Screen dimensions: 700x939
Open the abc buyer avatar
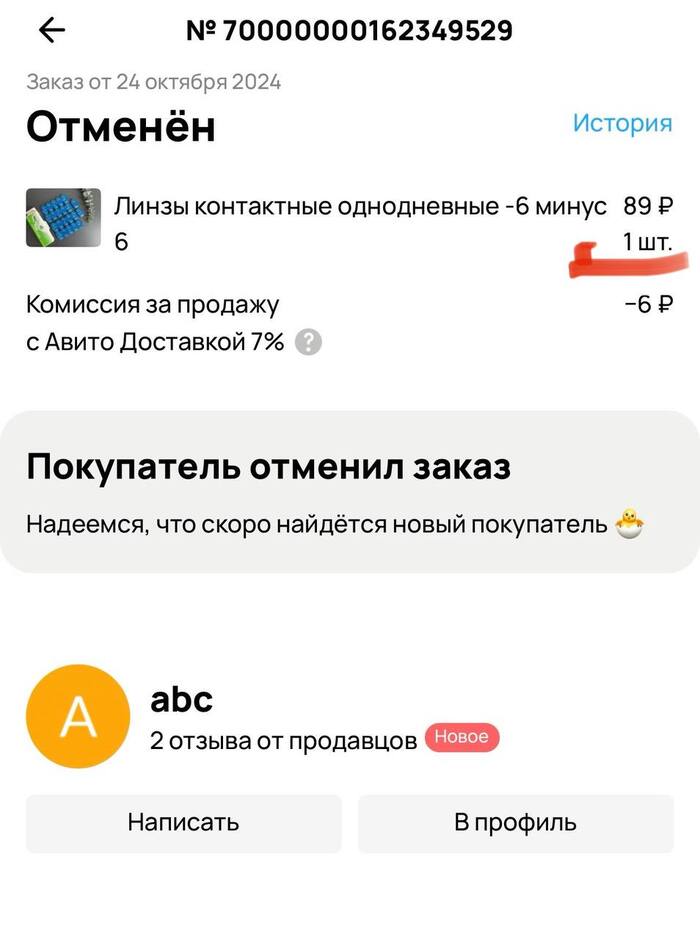coord(78,716)
